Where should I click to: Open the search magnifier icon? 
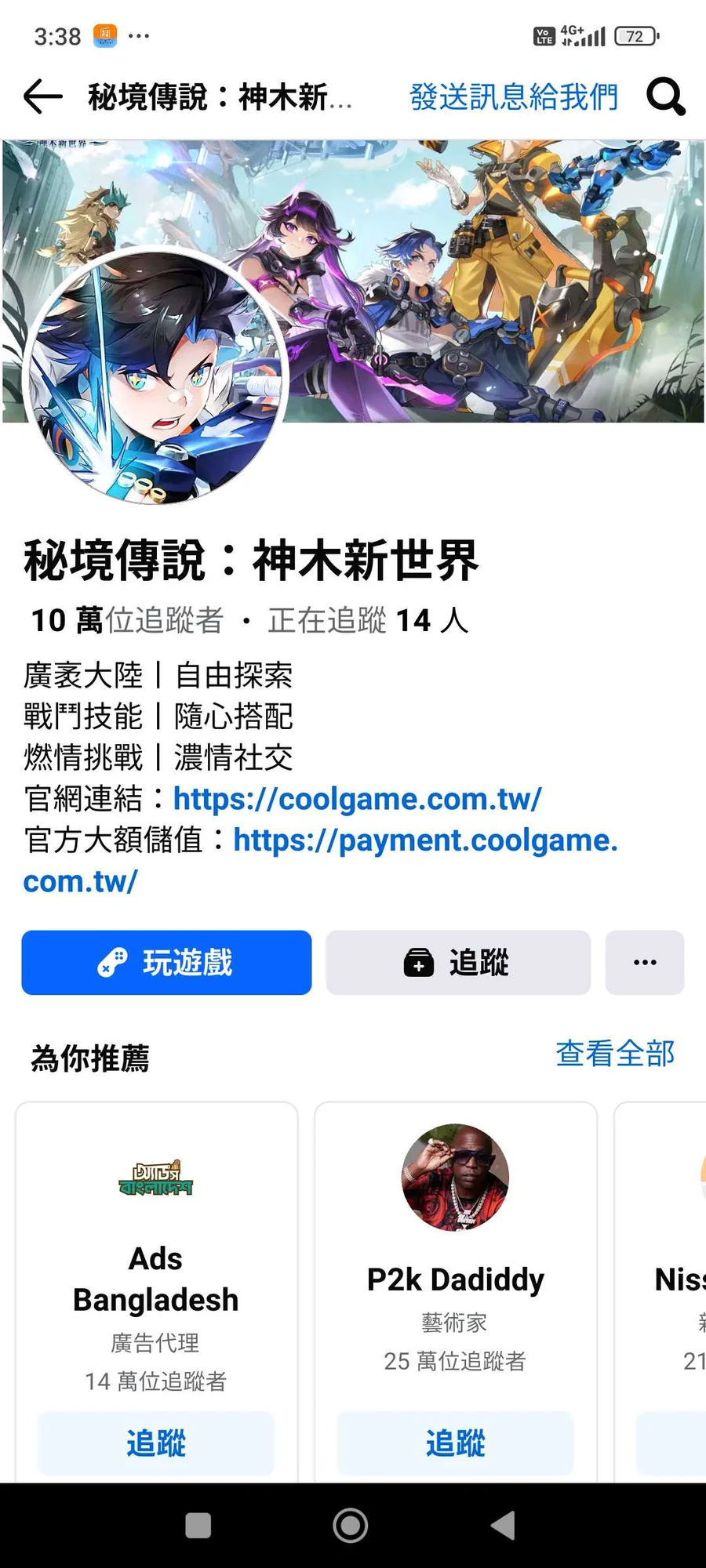(x=665, y=97)
